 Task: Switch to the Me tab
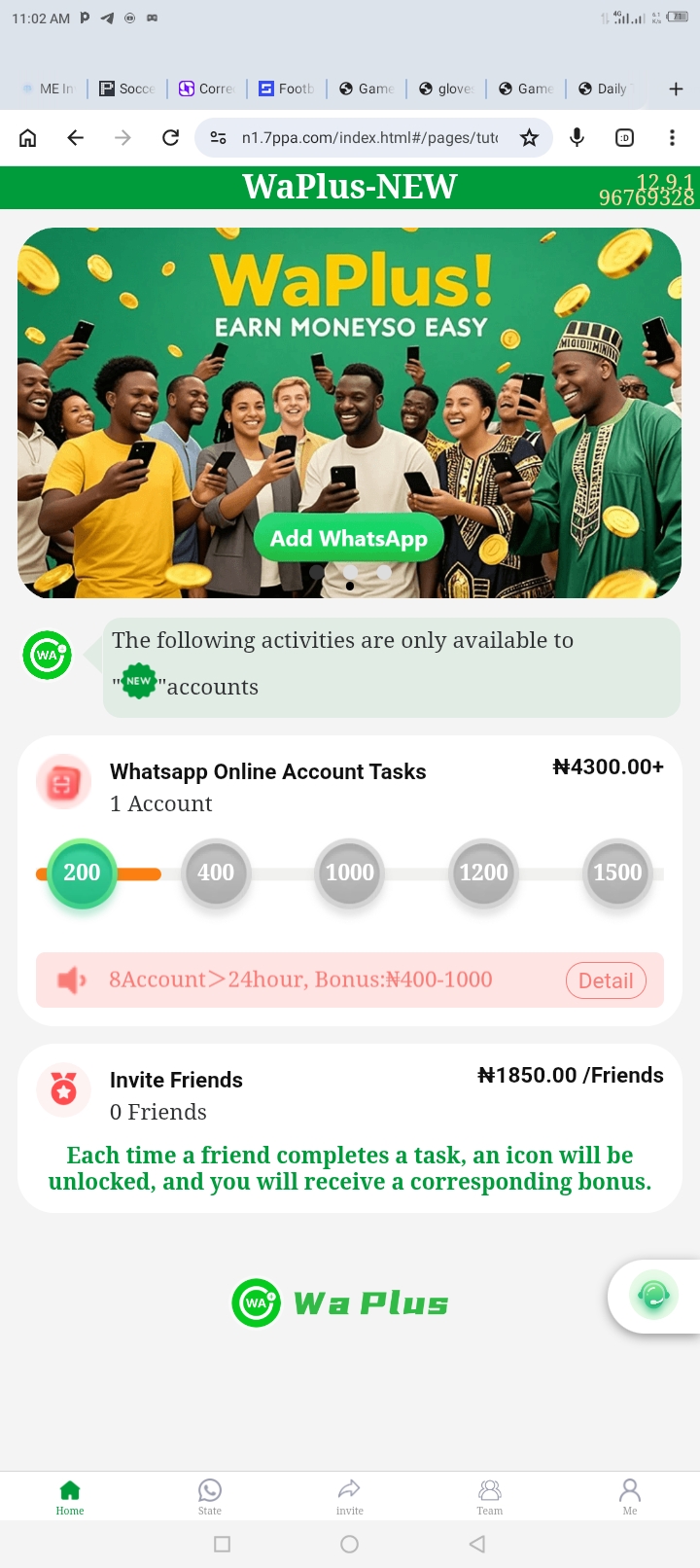[630, 1497]
